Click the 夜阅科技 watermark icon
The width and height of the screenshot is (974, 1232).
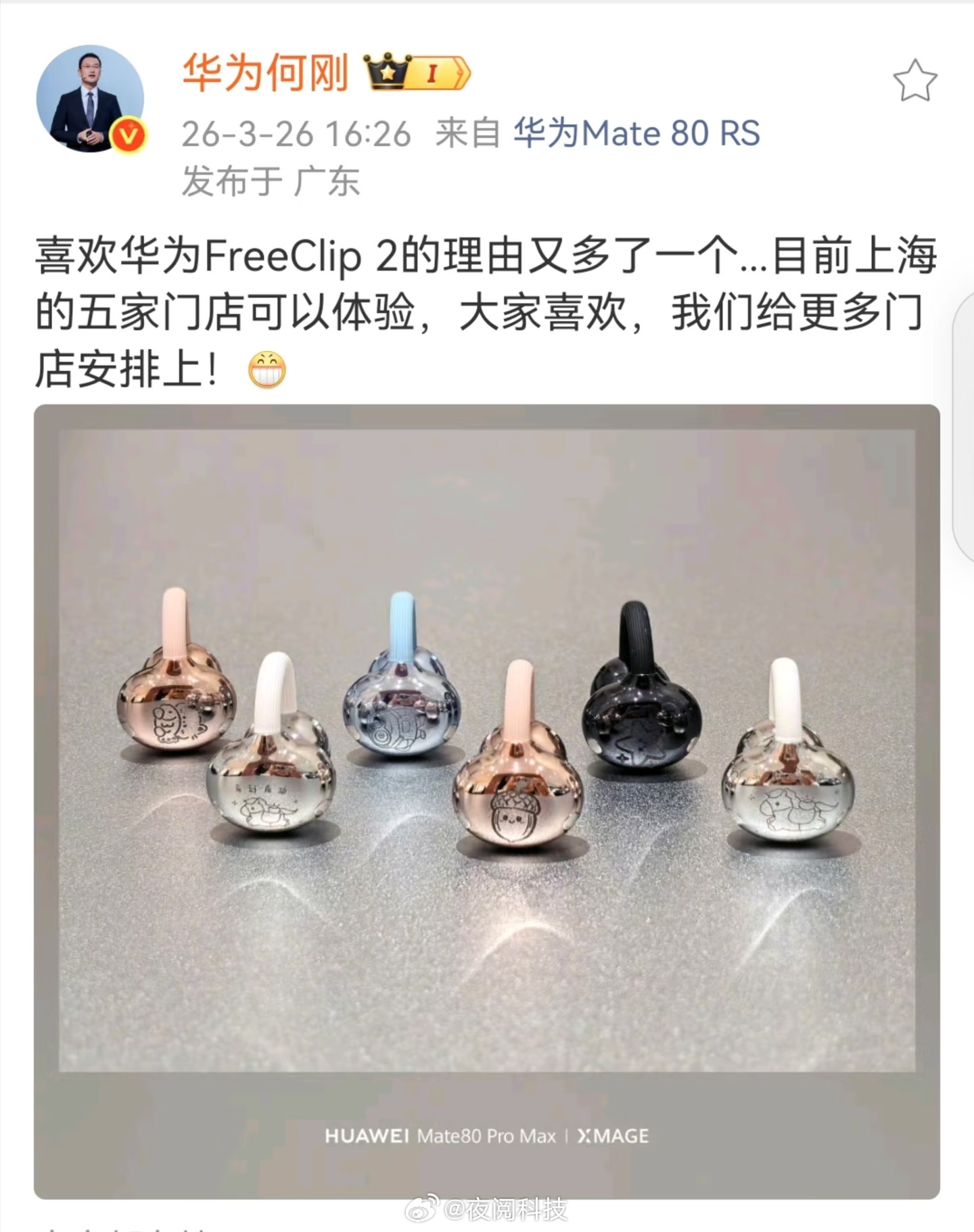point(423,1207)
